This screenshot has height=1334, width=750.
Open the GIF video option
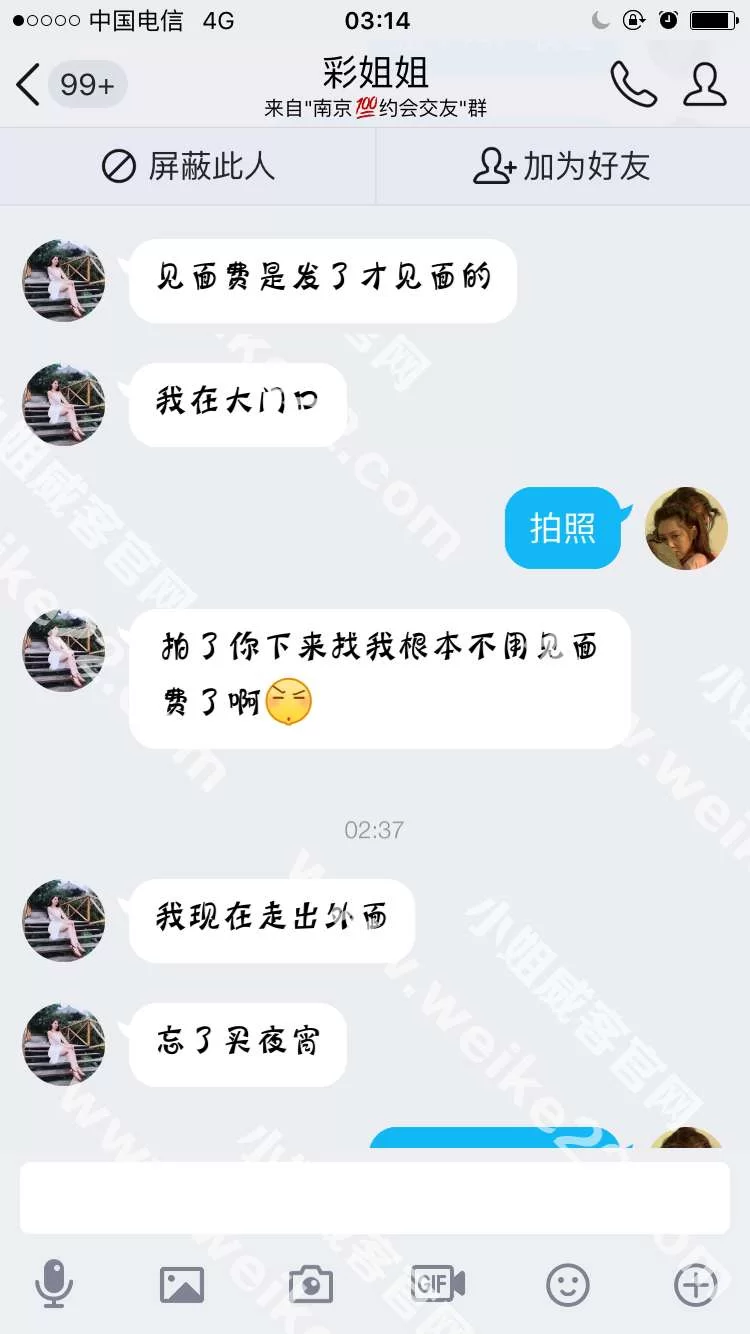click(x=438, y=1284)
